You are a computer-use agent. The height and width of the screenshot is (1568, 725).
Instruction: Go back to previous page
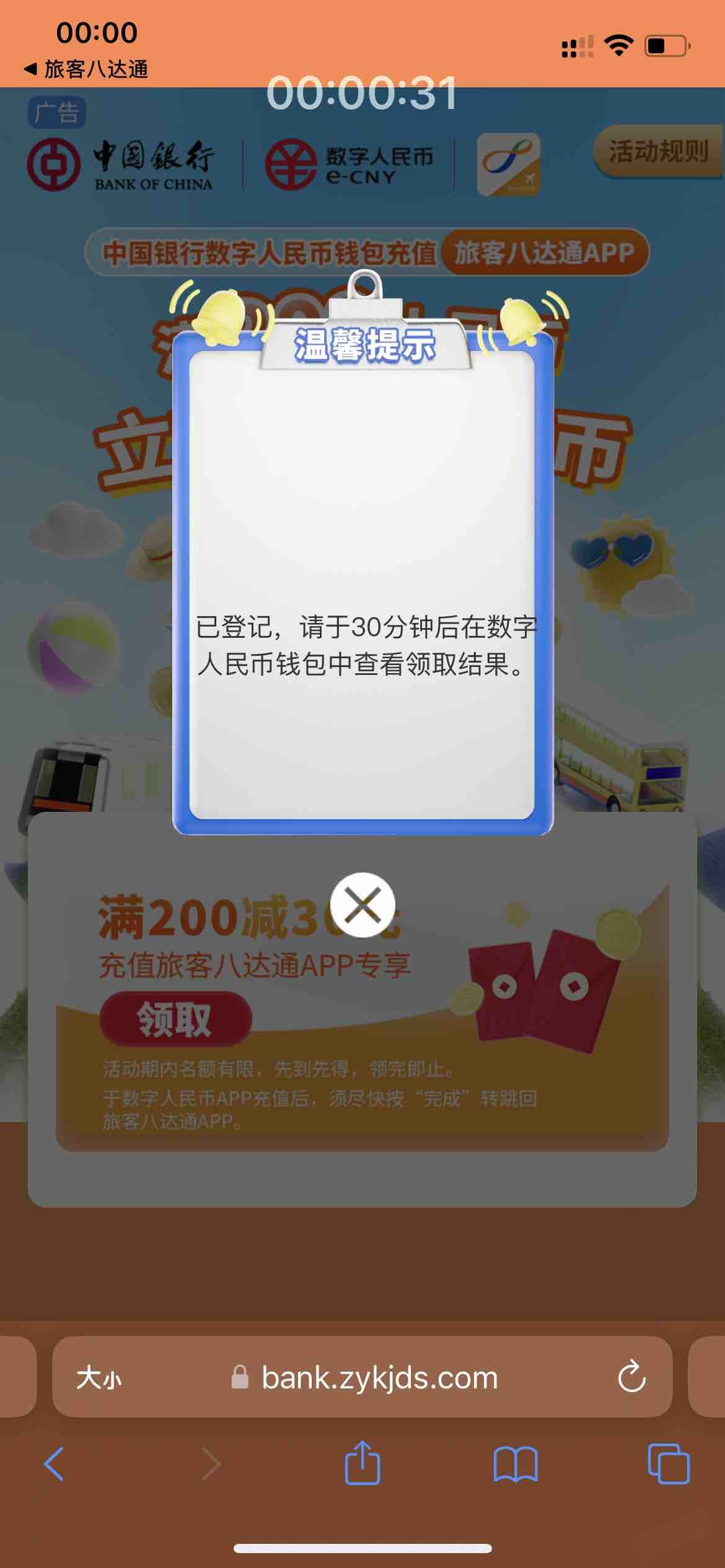point(54,1464)
